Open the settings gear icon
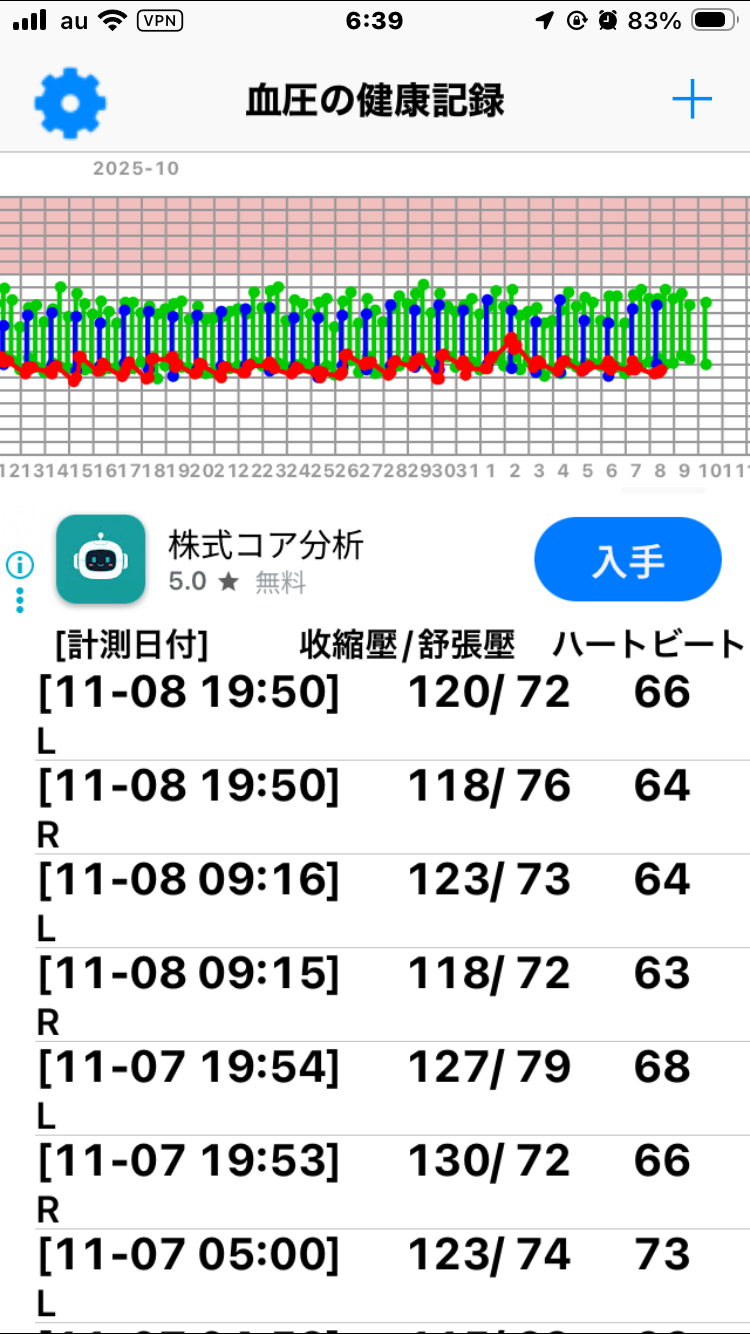The height and width of the screenshot is (1334, 750). [70, 101]
